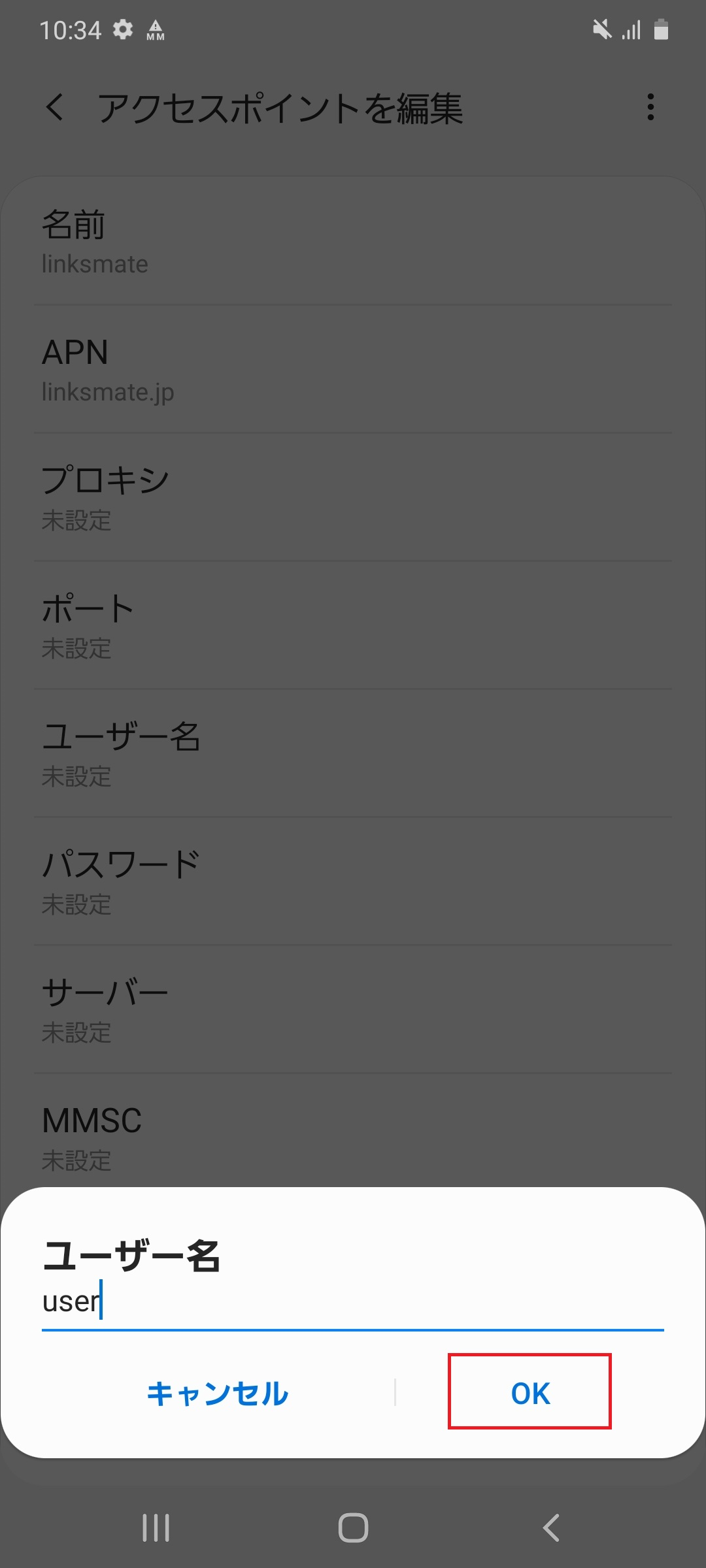Image resolution: width=706 pixels, height=1568 pixels.
Task: Open the three-dot overflow menu
Action: pyautogui.click(x=650, y=108)
